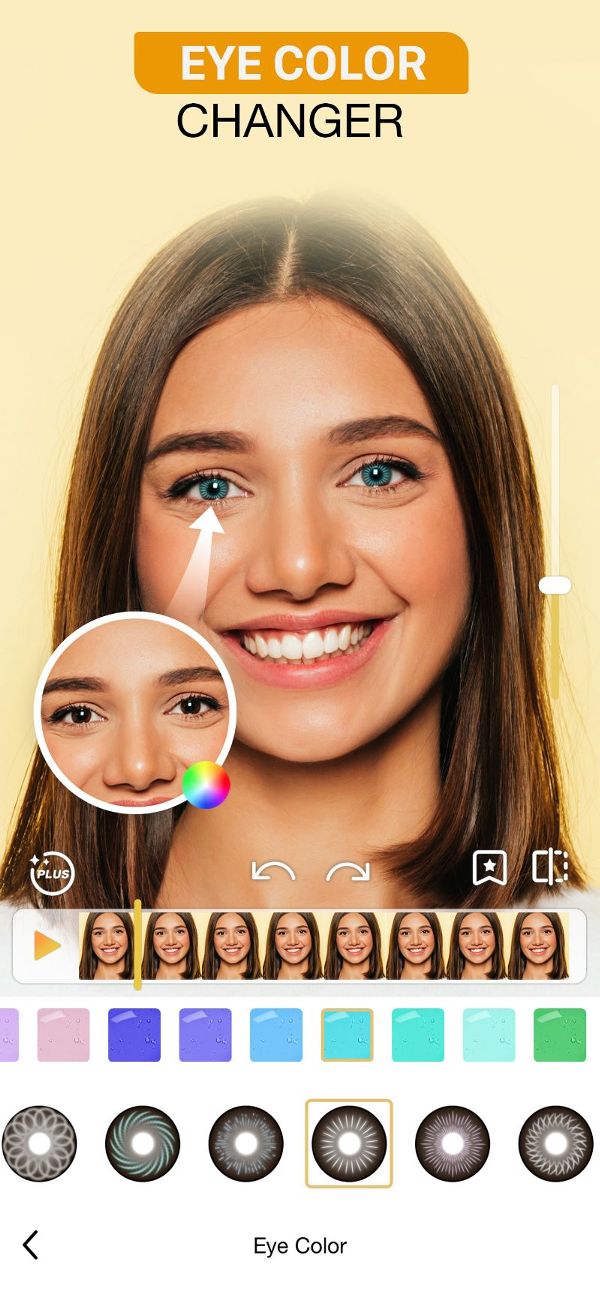Adjust the eye color intensity slider
This screenshot has height=1298, width=600.
(555, 585)
